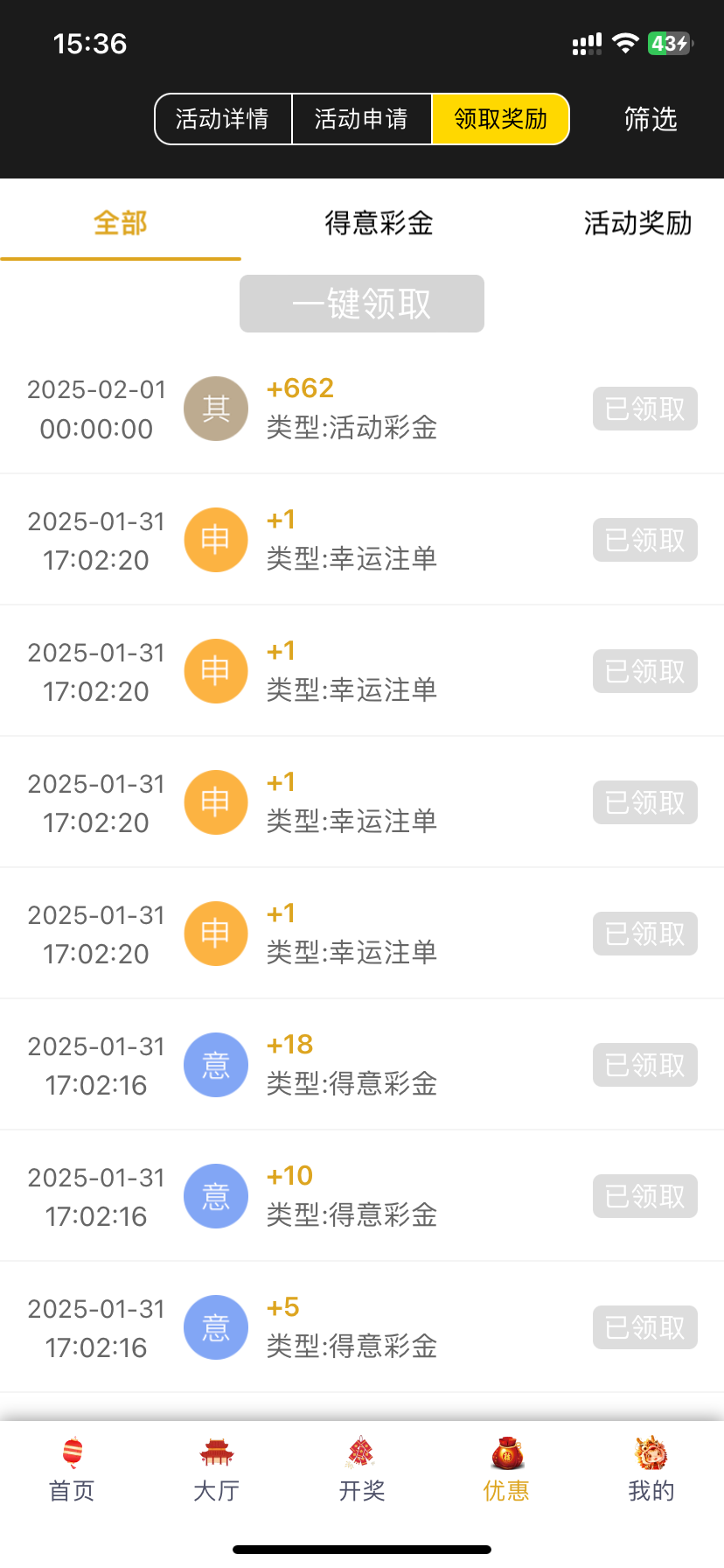
Task: Open the 我的 profile tab
Action: [651, 1470]
